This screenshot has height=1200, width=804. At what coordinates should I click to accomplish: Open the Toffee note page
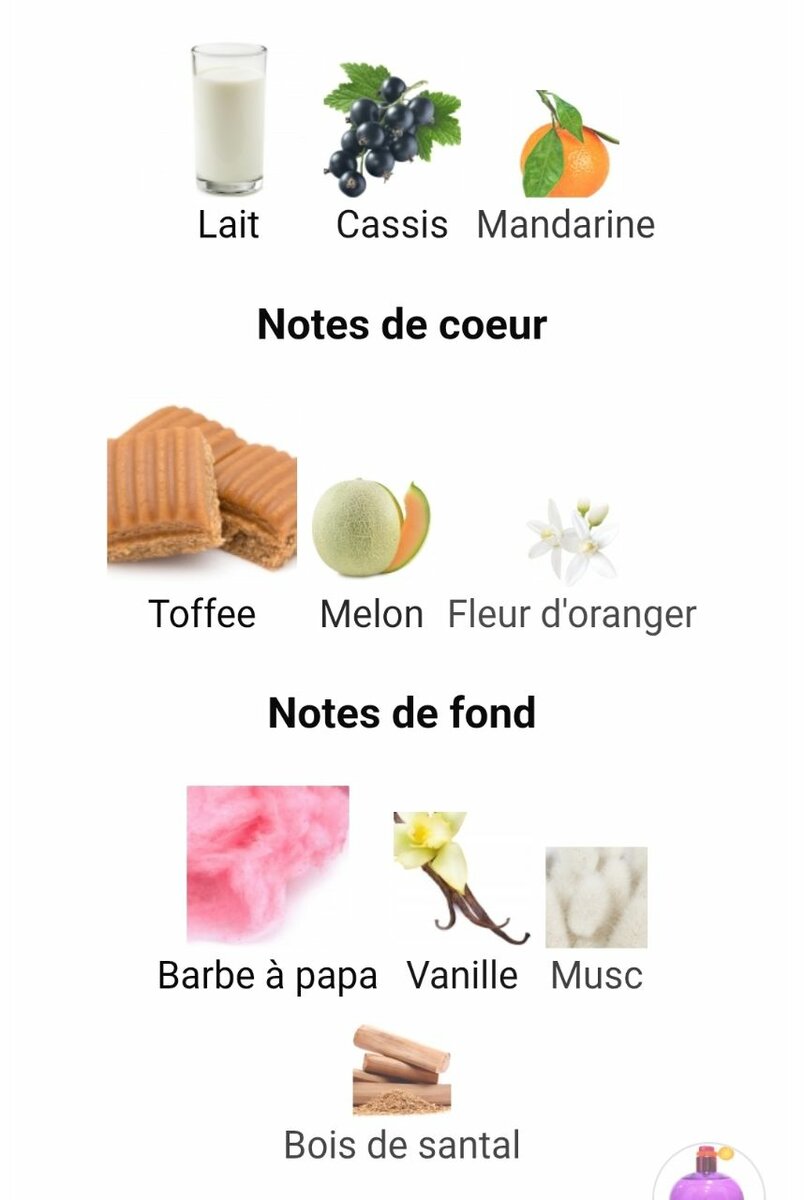point(202,490)
